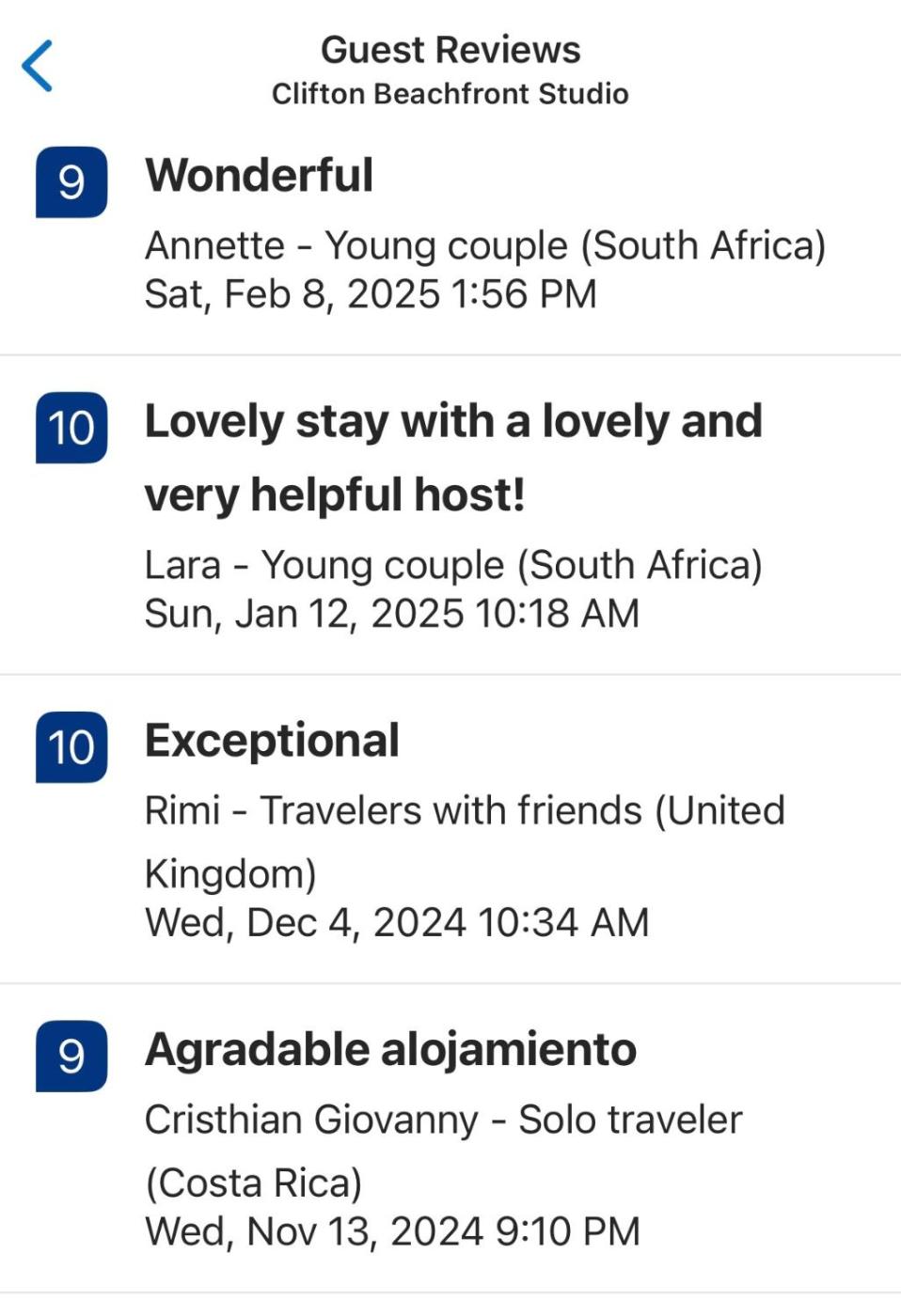
Task: Go back from Guest Reviews
Action: pos(38,66)
